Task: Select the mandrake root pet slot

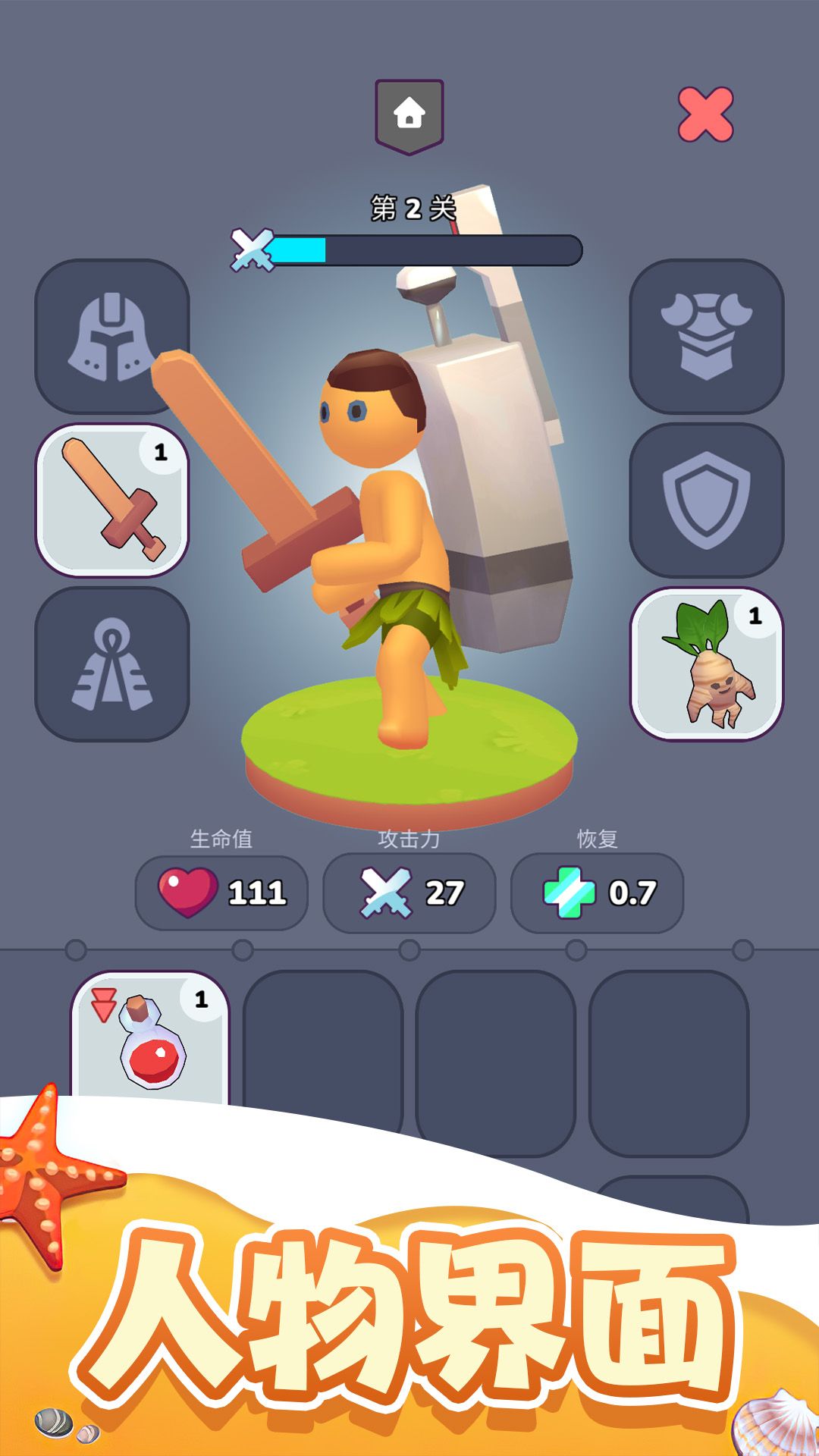Action: click(x=706, y=664)
